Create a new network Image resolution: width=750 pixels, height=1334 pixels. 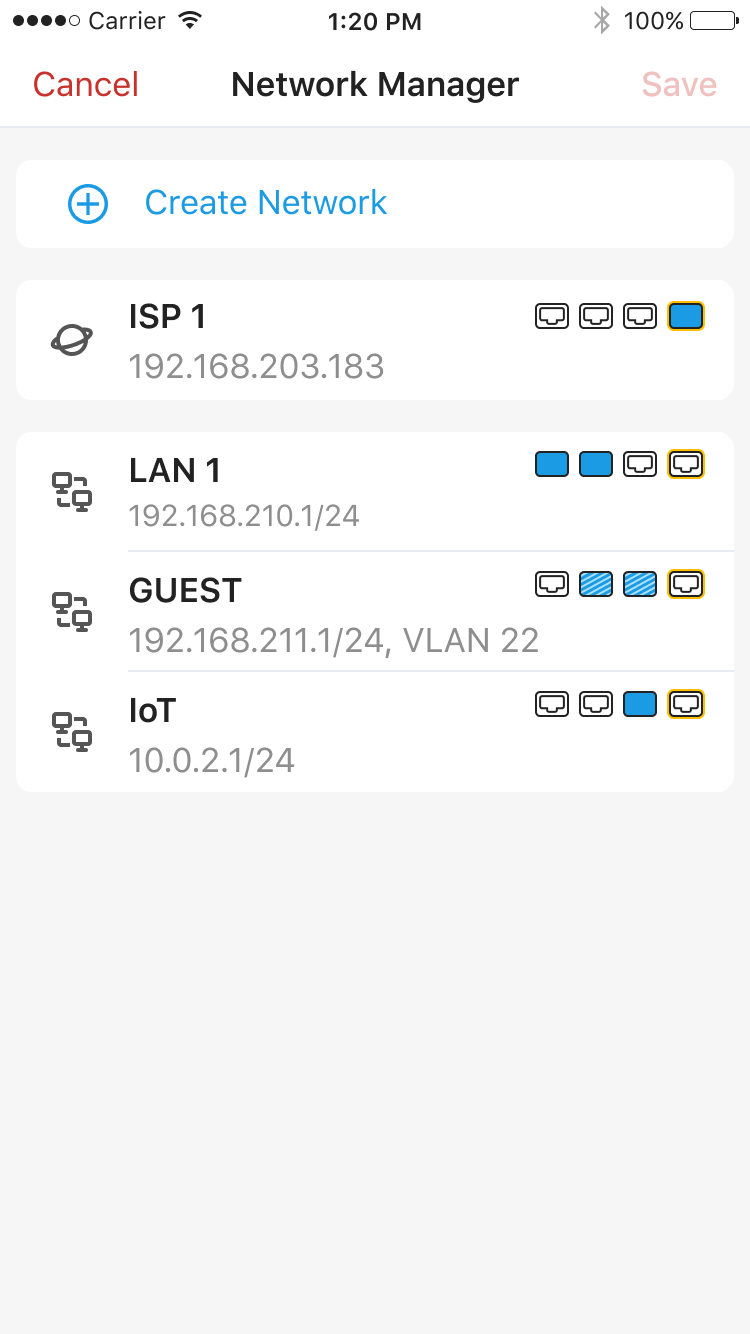[x=375, y=204]
